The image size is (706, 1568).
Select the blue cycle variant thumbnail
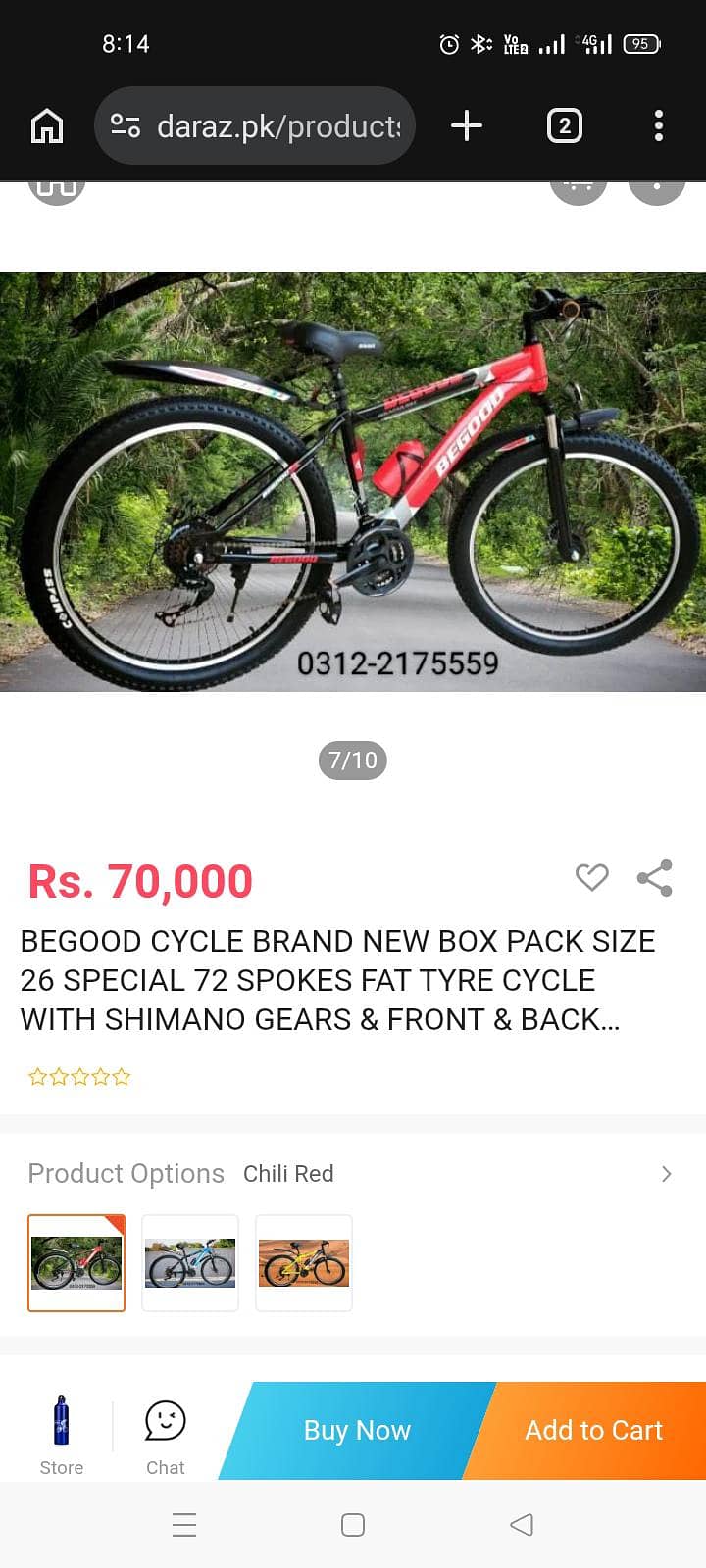(189, 1263)
